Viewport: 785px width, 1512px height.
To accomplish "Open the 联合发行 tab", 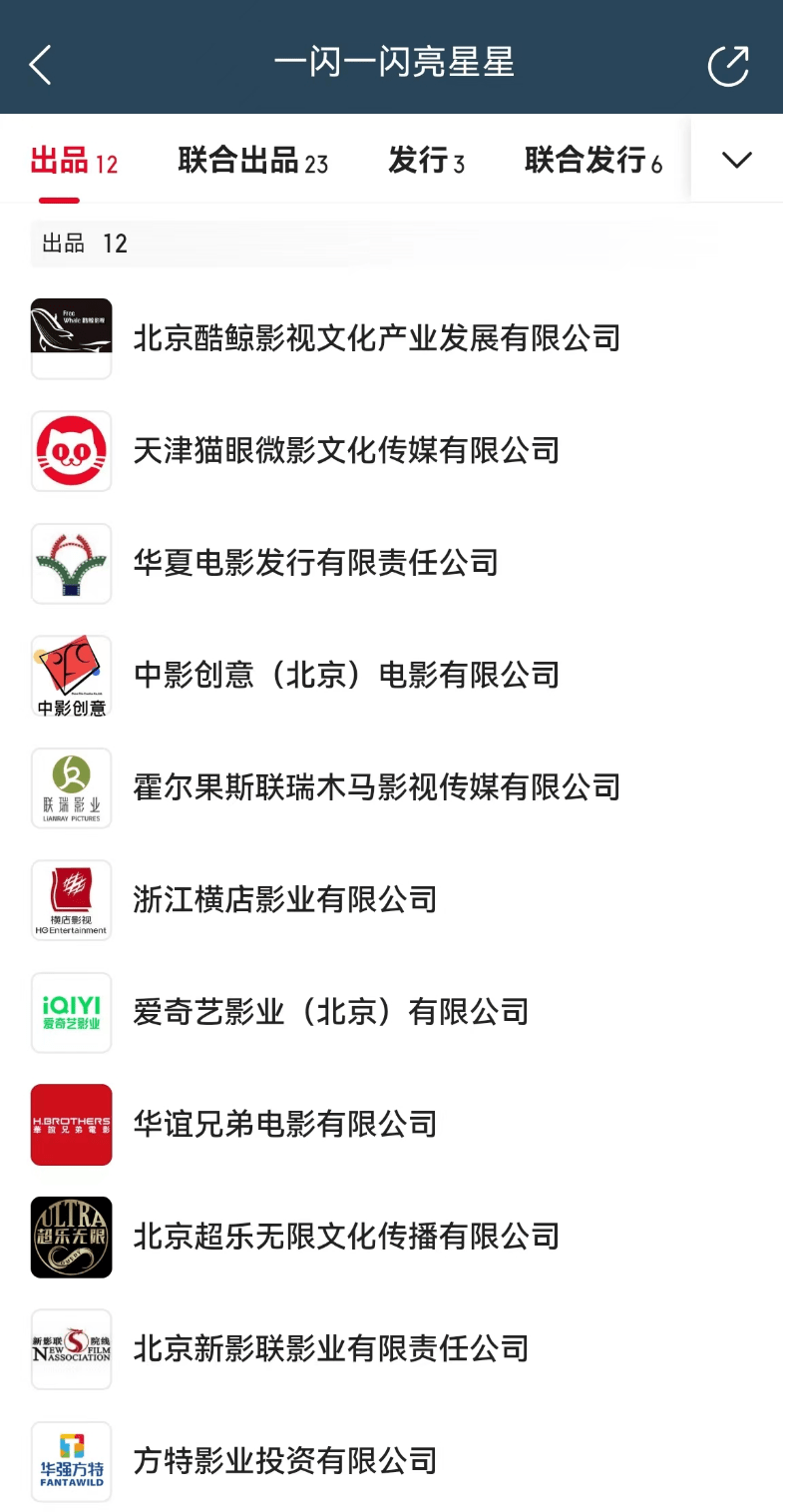I will point(592,161).
